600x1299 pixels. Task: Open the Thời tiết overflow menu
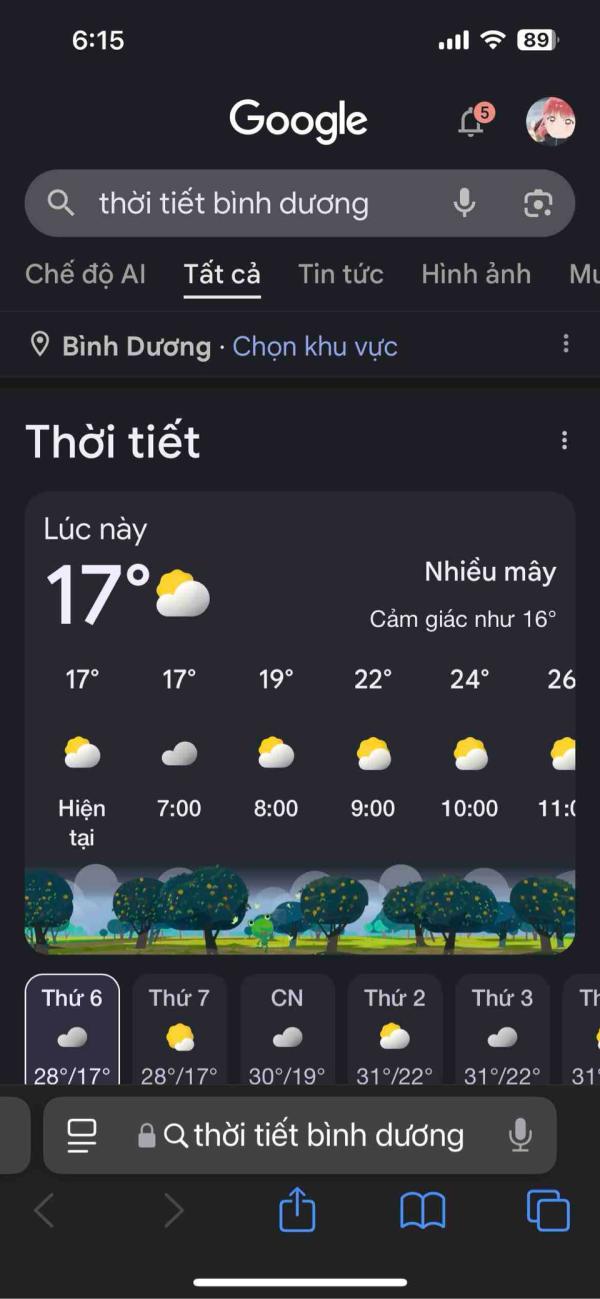tap(565, 441)
